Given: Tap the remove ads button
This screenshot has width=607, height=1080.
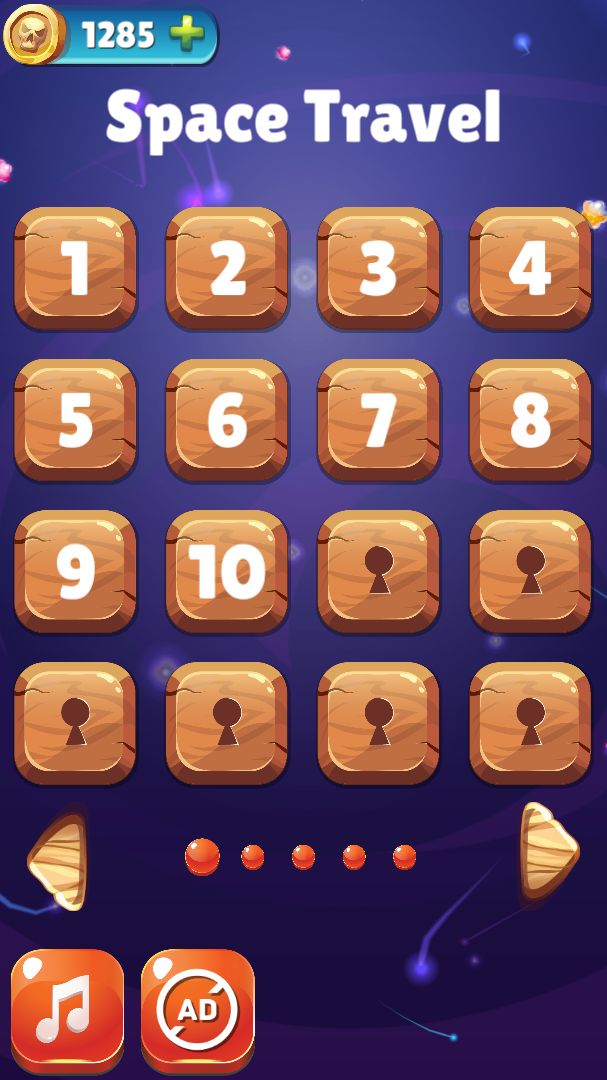Looking at the screenshot, I should (x=198, y=1008).
